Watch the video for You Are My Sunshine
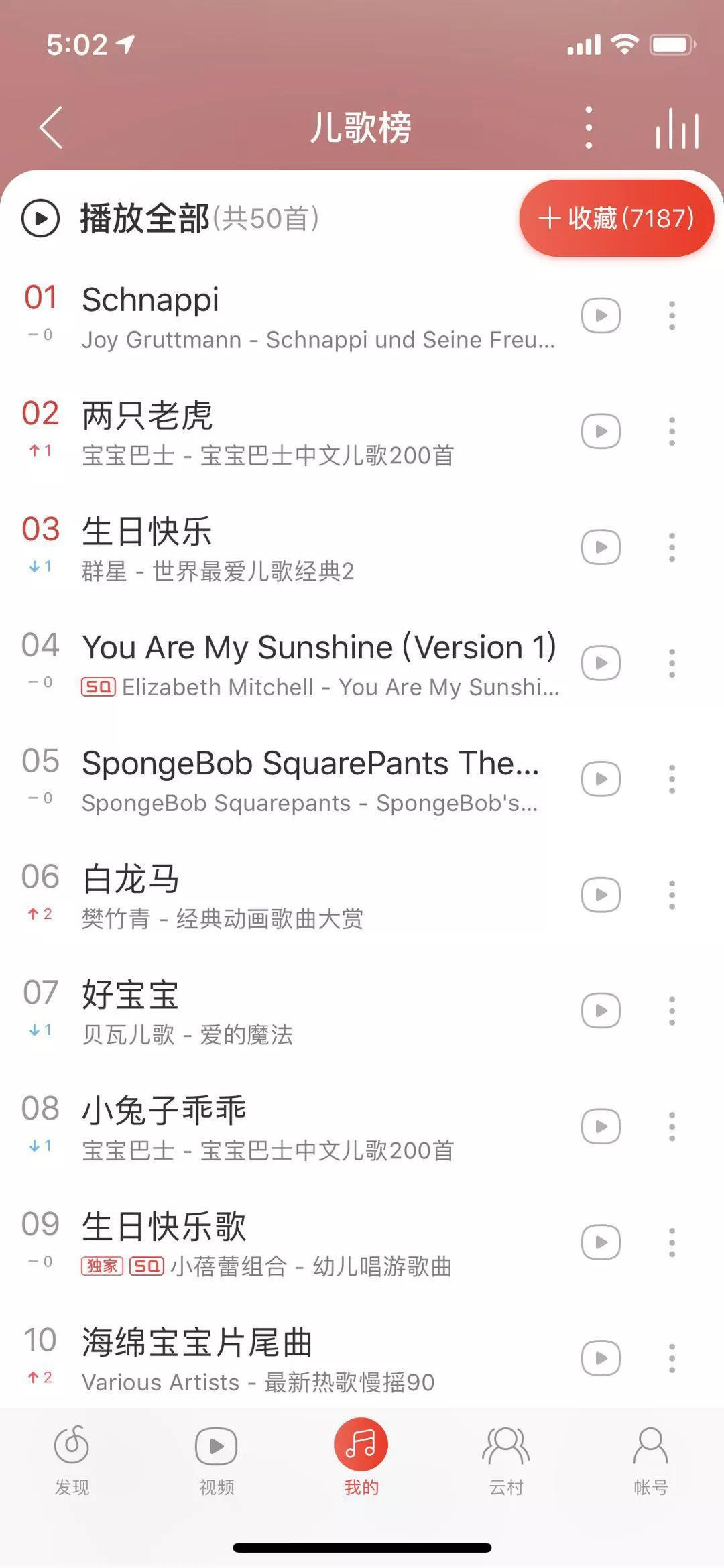Image resolution: width=724 pixels, height=1568 pixels. tap(601, 664)
